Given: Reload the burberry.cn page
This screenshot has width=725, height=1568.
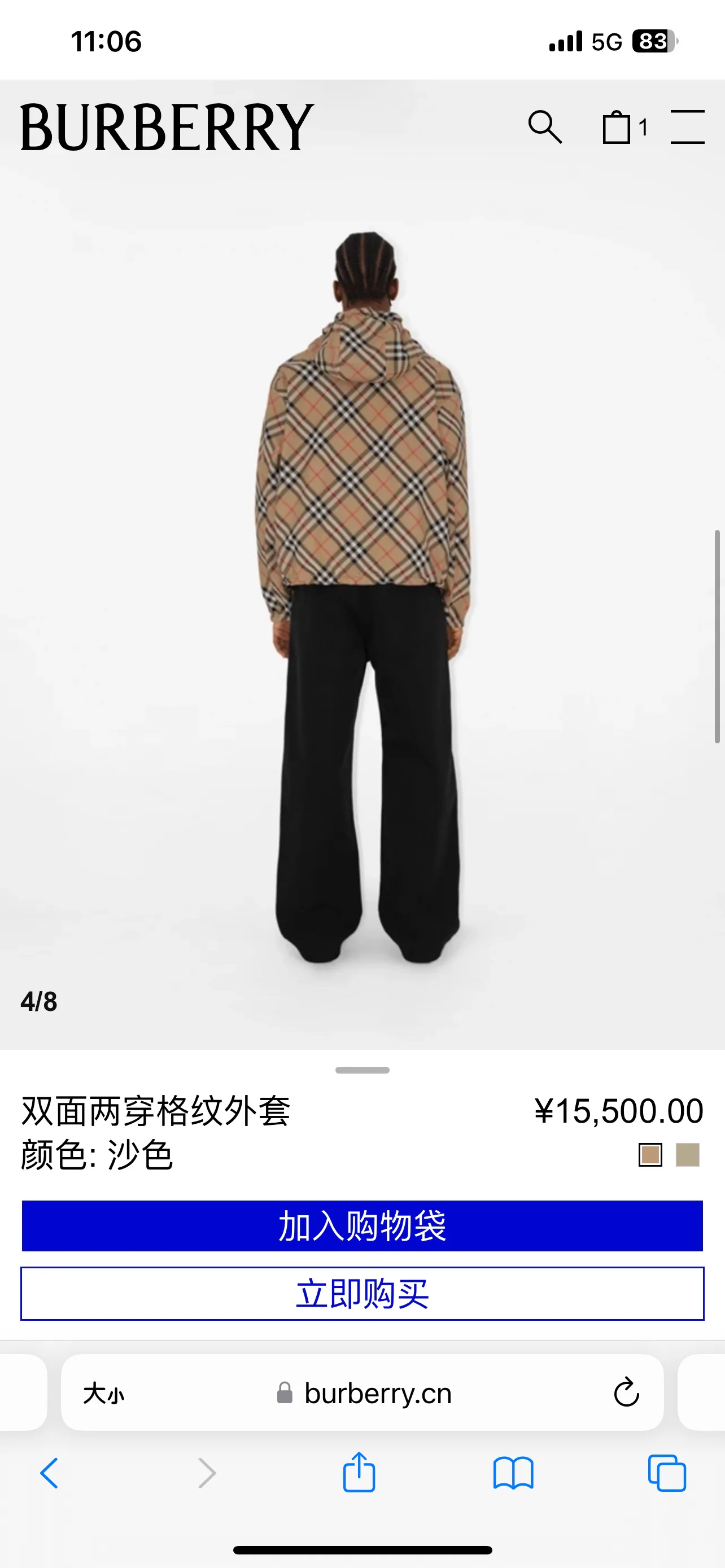Looking at the screenshot, I should tap(626, 1392).
